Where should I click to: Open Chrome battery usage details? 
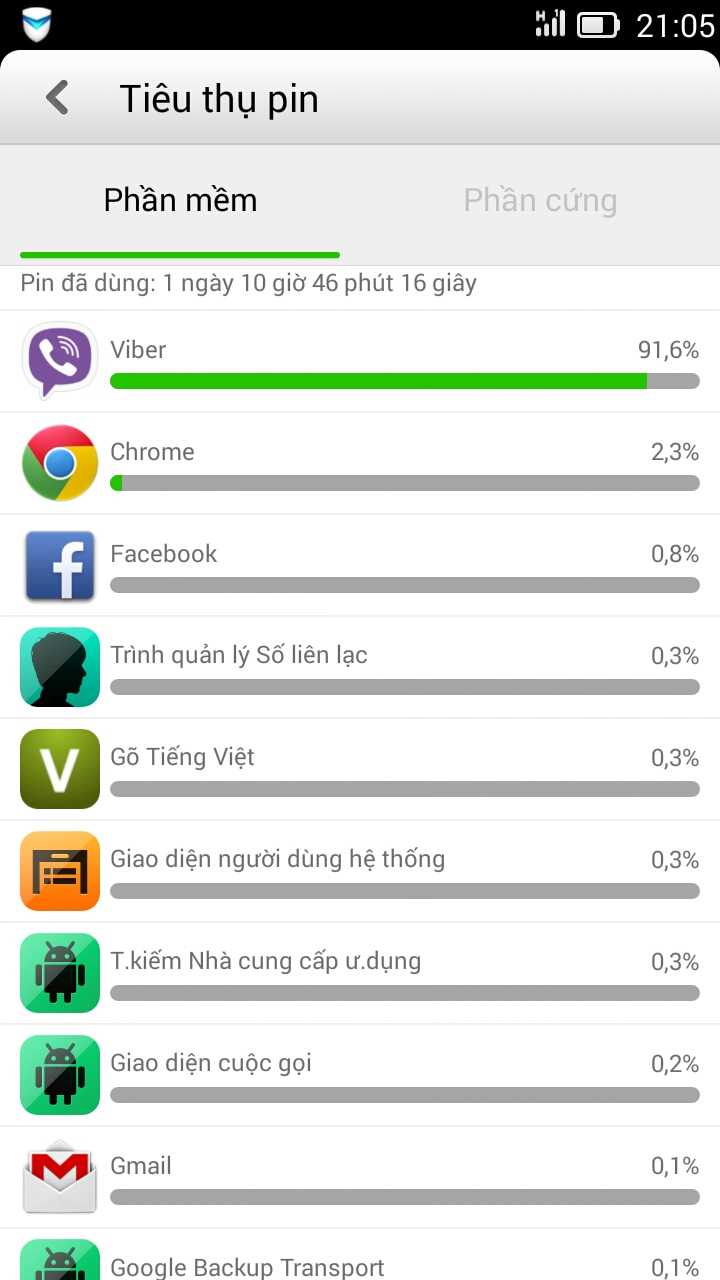click(360, 464)
